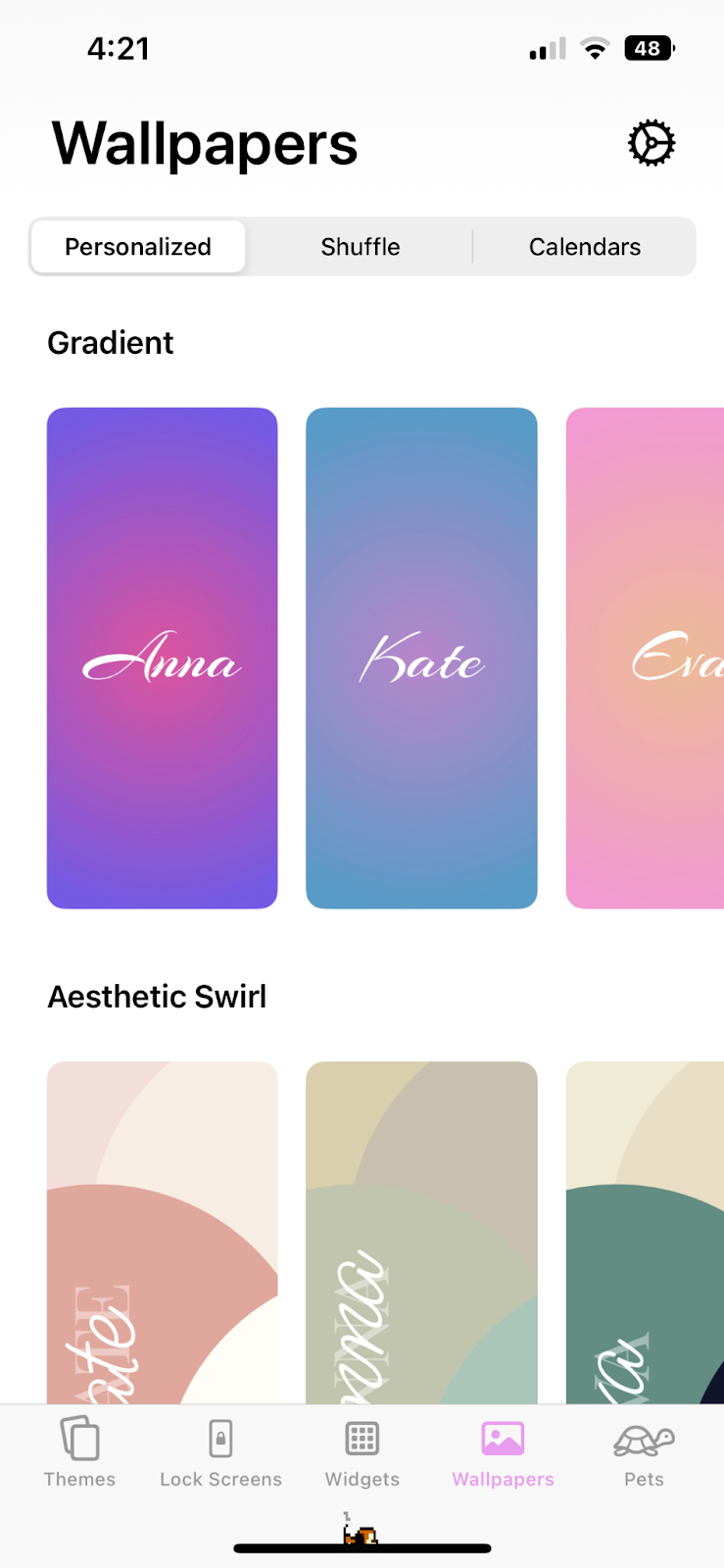Select the Personalized segment
This screenshot has width=724, height=1568.
[138, 247]
